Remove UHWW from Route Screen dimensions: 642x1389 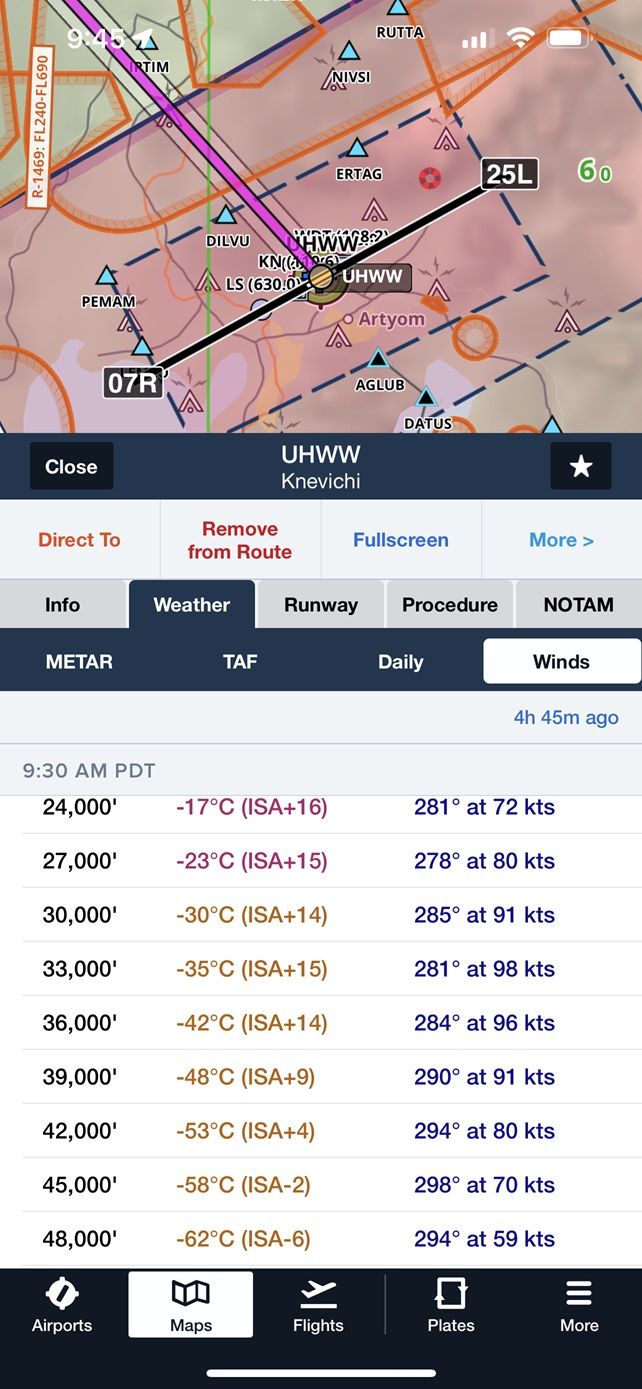click(240, 540)
